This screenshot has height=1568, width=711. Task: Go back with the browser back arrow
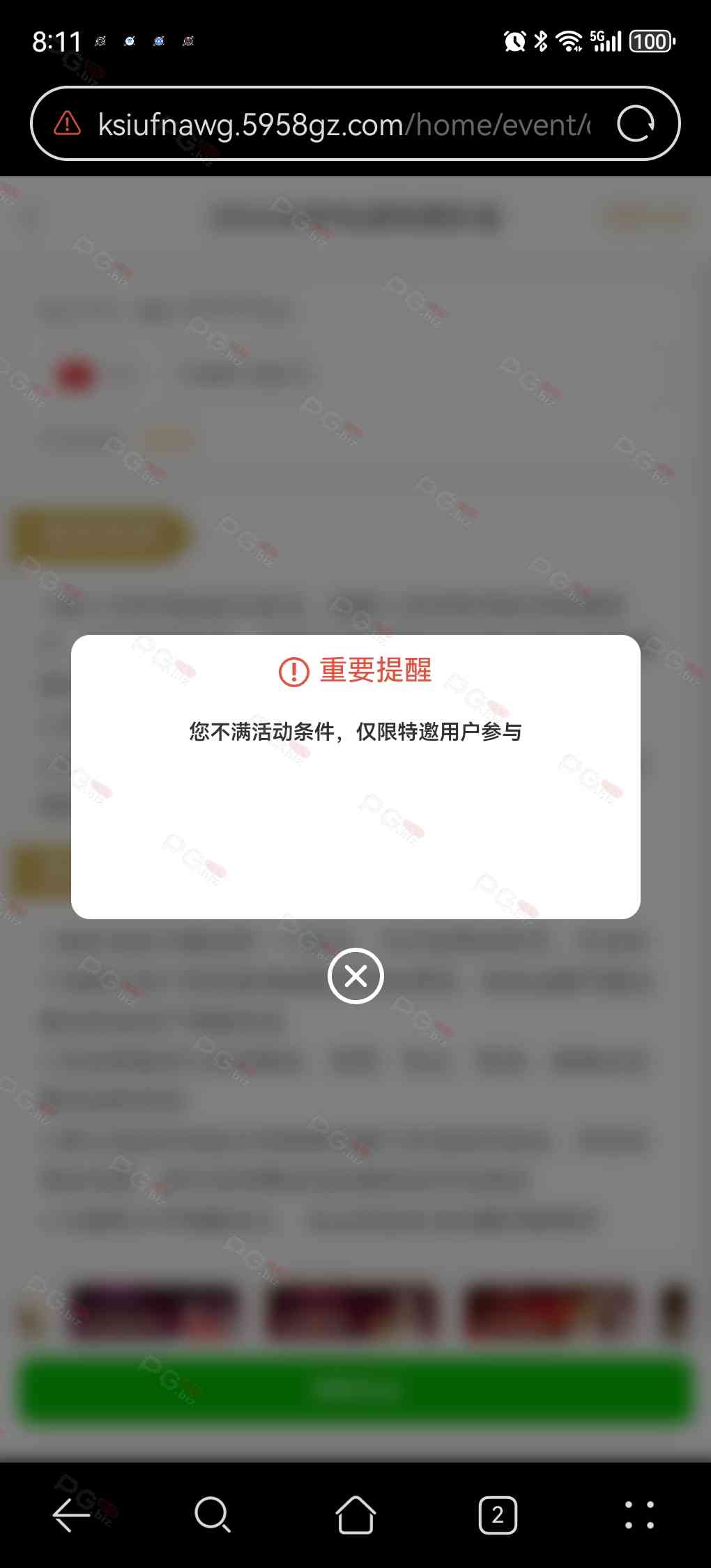(x=71, y=1514)
